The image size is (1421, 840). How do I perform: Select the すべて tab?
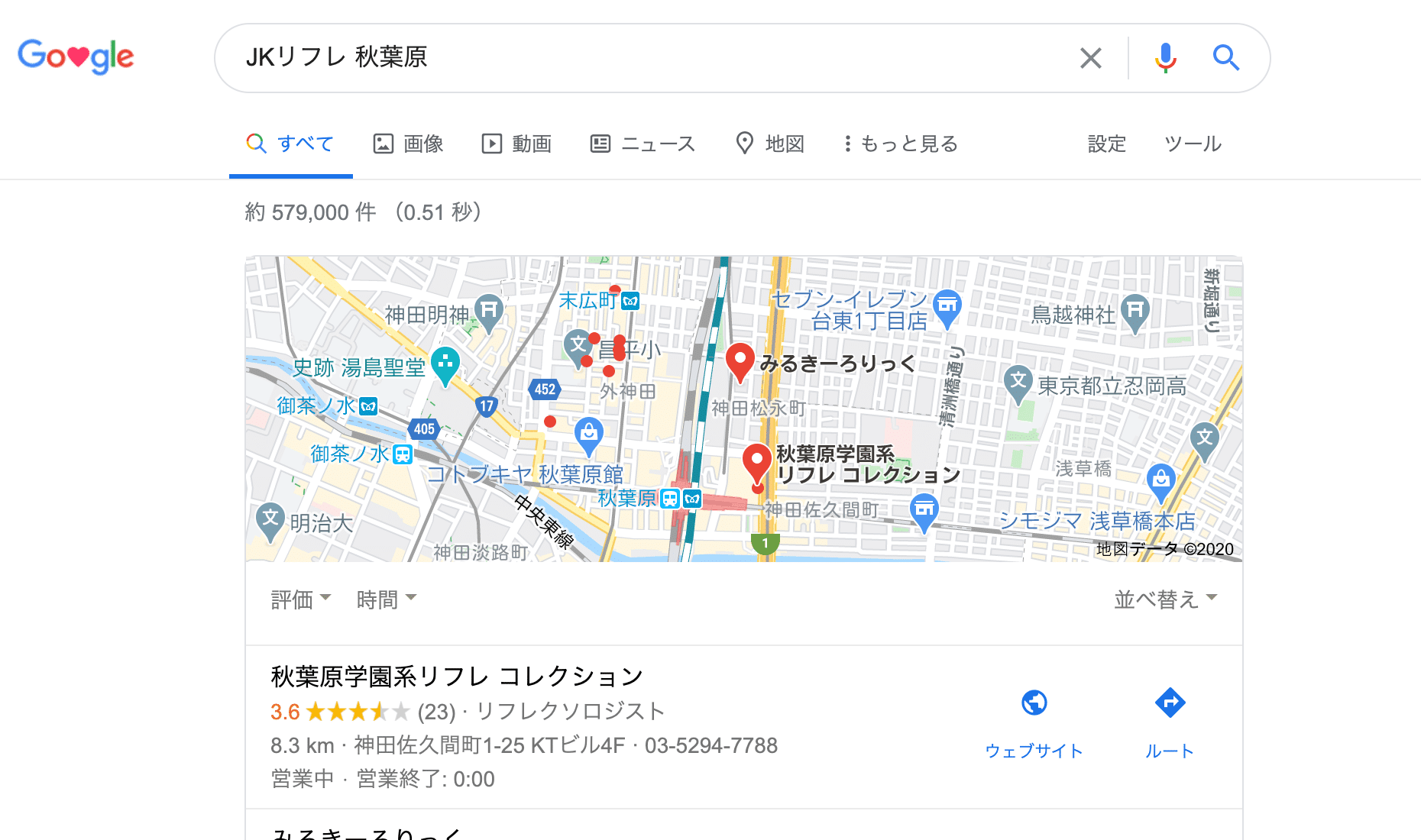click(291, 144)
